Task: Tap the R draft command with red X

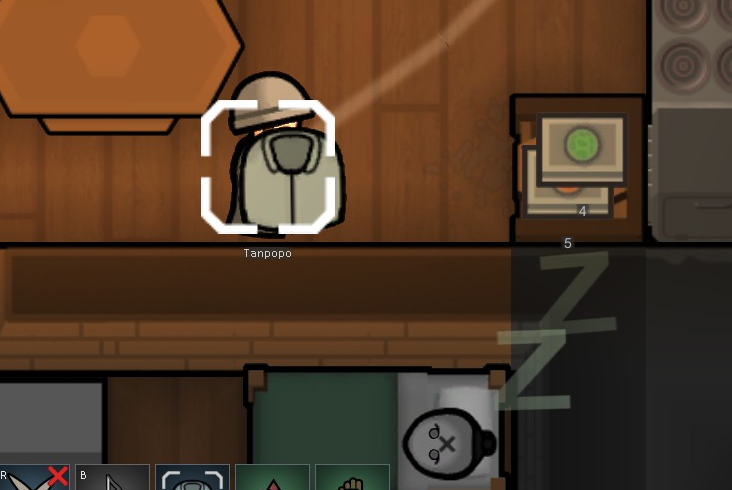Action: click(x=34, y=477)
